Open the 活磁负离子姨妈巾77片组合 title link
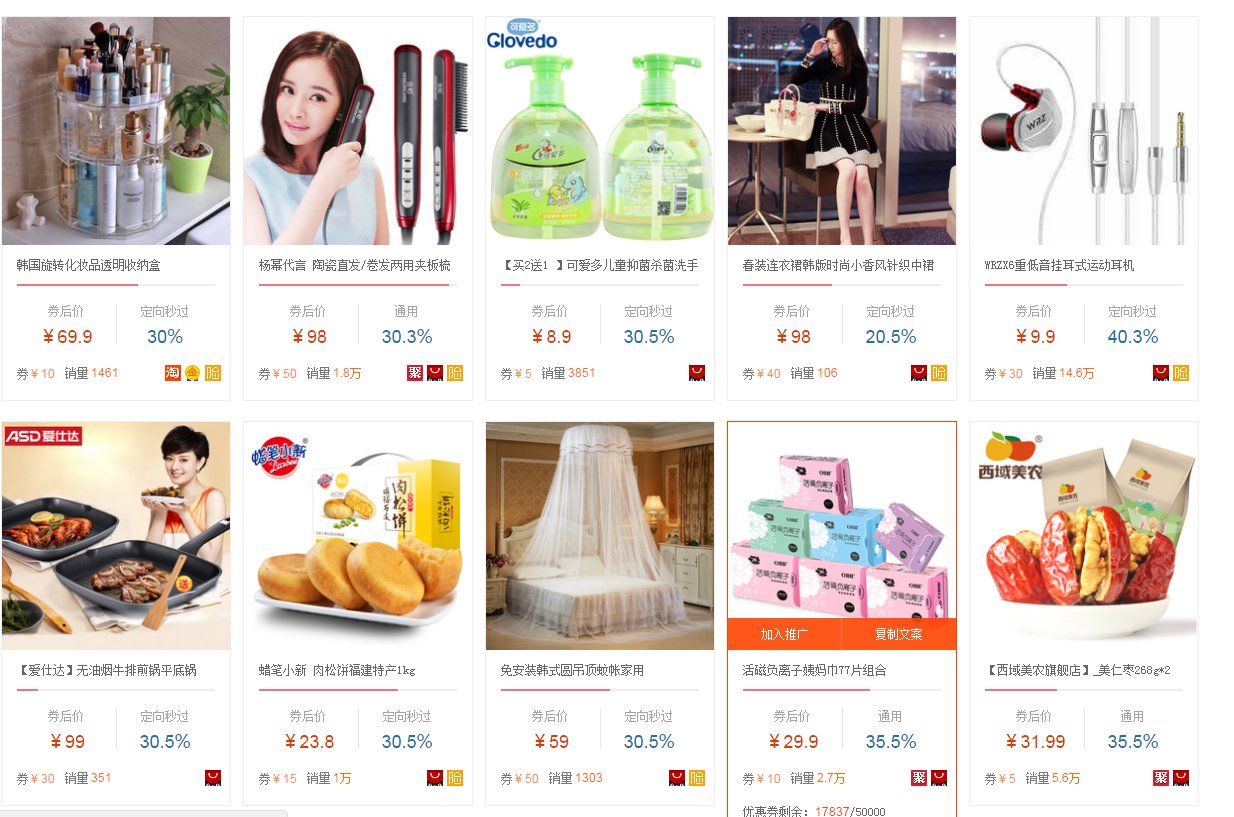Screen dimensions: 1234x817 (814, 670)
